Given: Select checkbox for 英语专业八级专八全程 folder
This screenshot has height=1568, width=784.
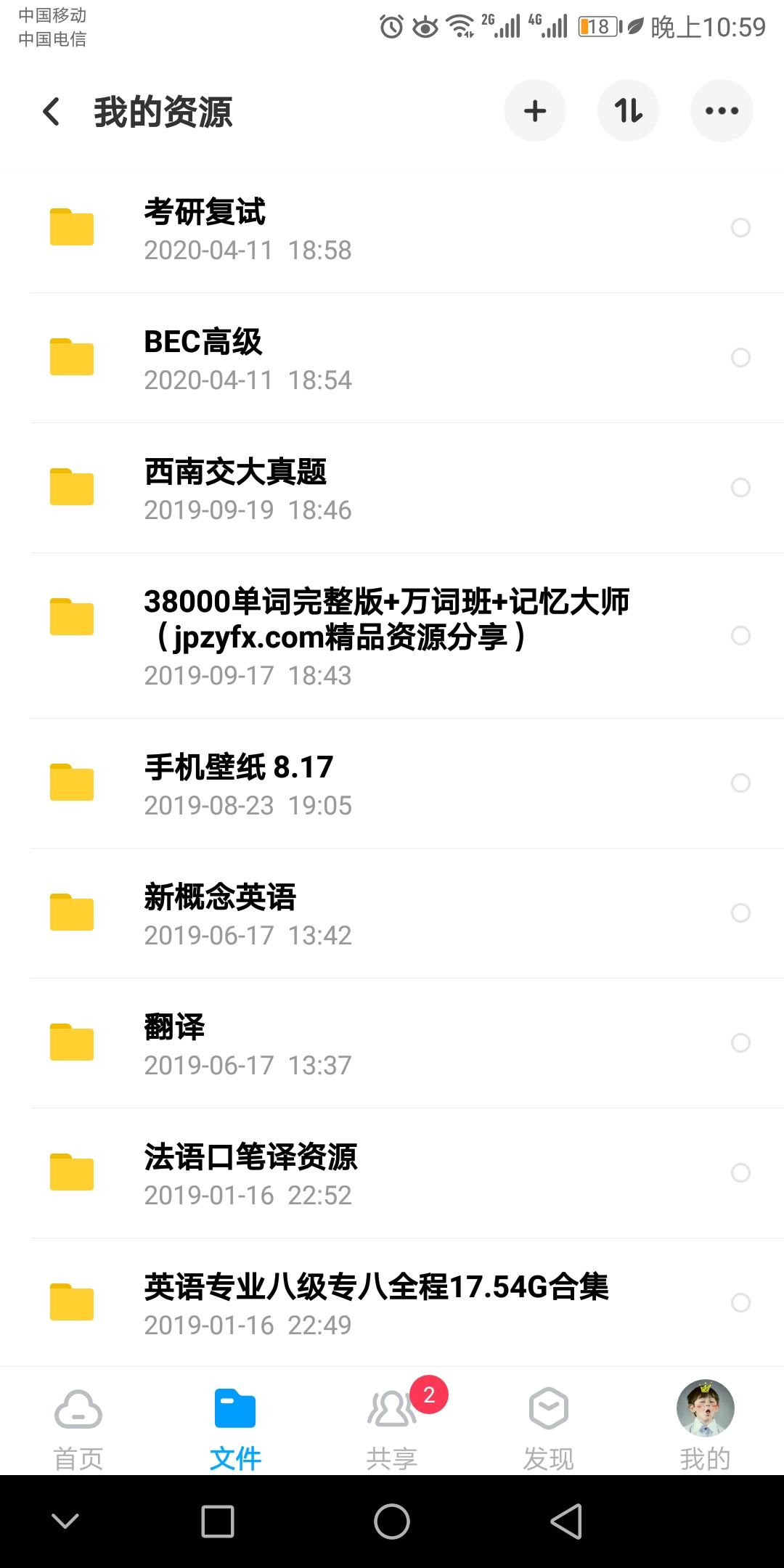Looking at the screenshot, I should 740,1302.
